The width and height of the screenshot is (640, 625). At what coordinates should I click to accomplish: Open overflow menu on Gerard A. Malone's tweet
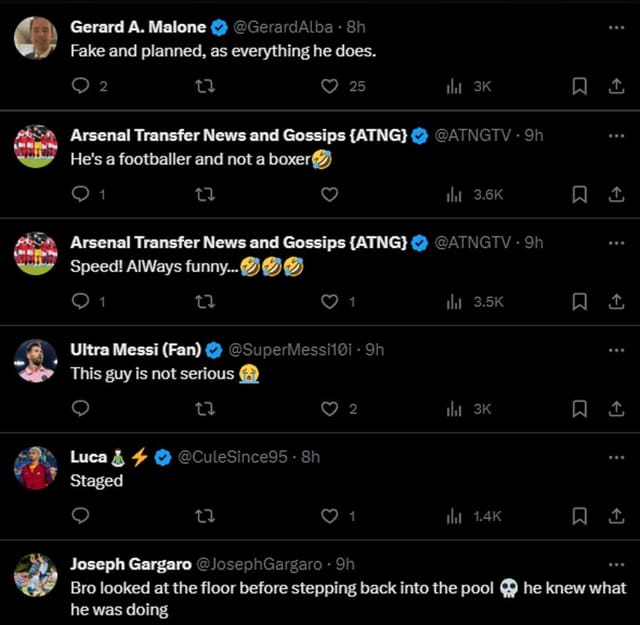(x=615, y=28)
